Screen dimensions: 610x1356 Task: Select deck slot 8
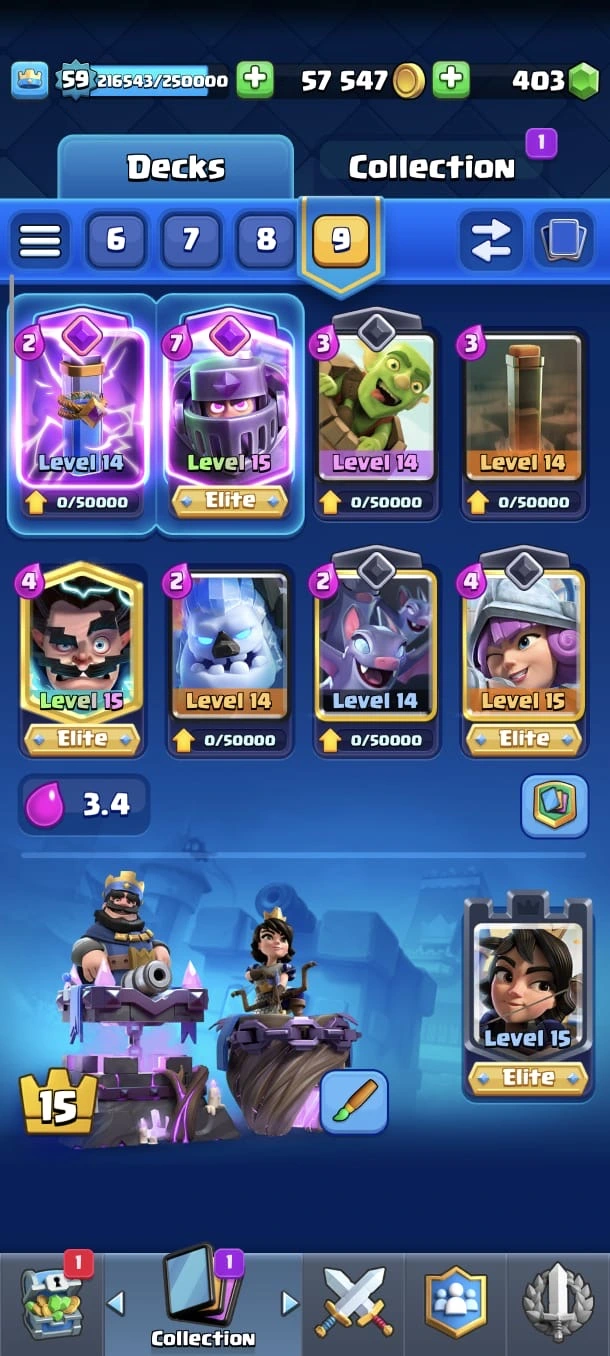click(265, 240)
